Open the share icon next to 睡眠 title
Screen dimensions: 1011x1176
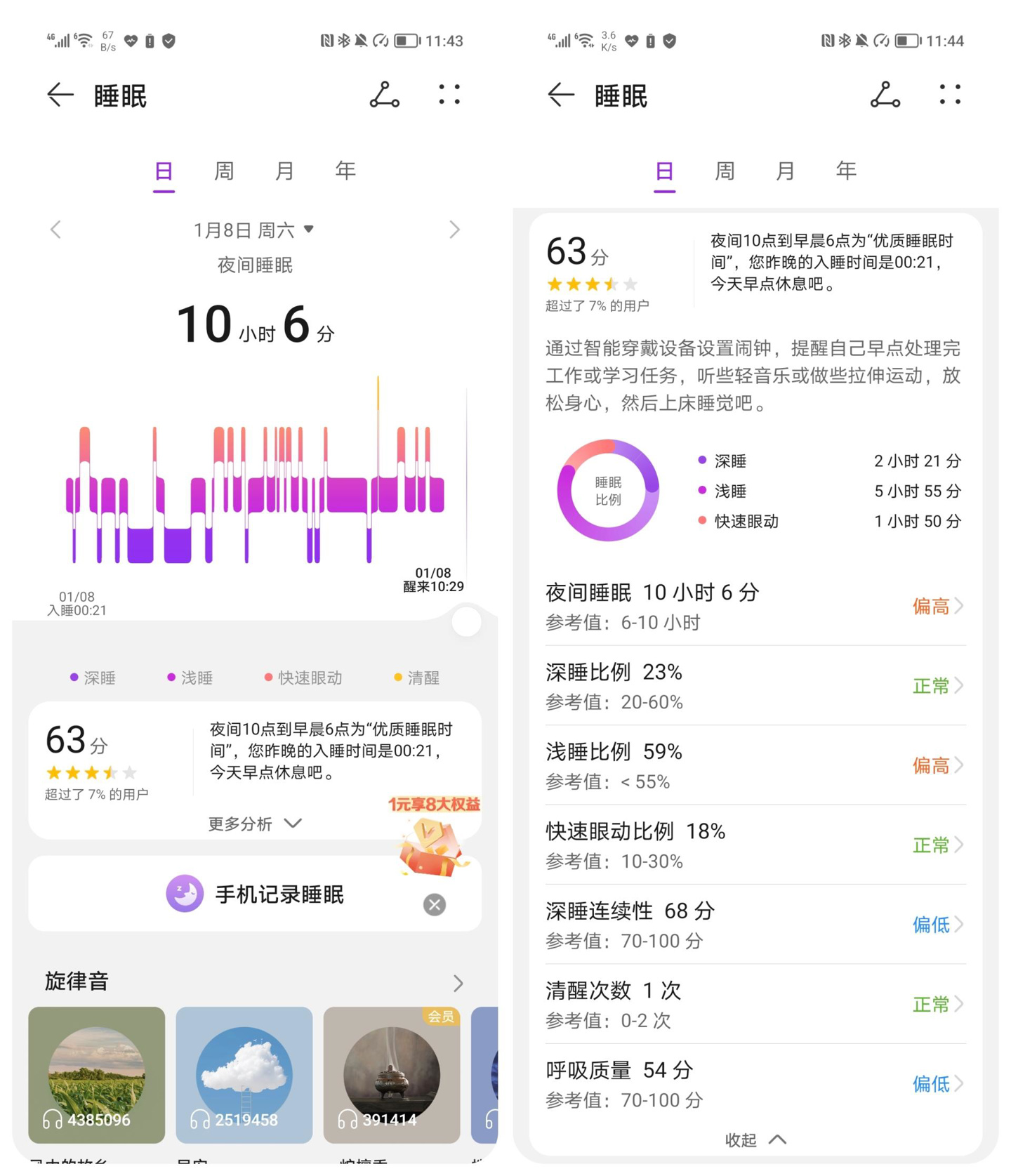click(x=385, y=95)
